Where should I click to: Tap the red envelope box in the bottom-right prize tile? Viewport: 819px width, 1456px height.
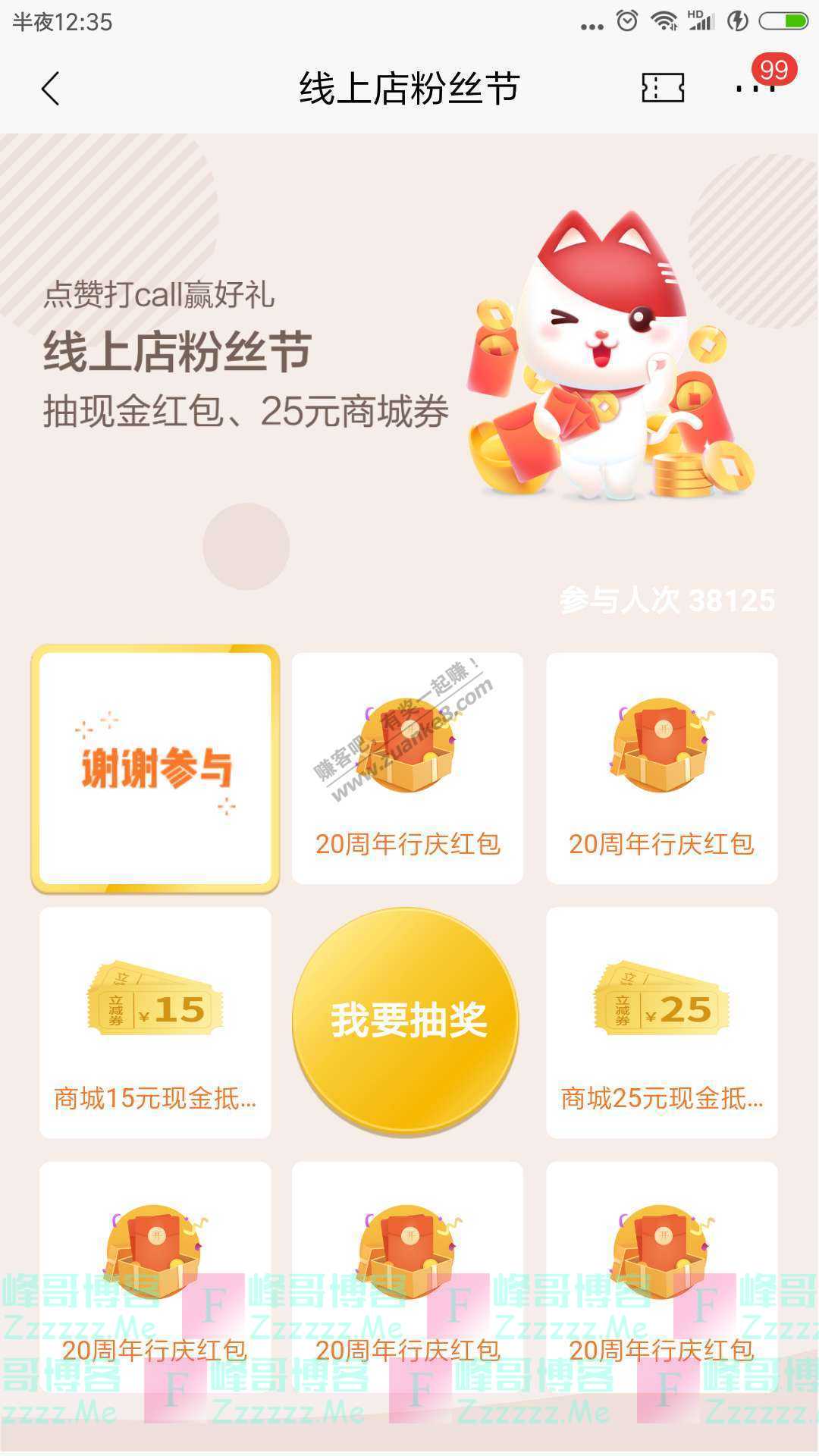tap(662, 1244)
